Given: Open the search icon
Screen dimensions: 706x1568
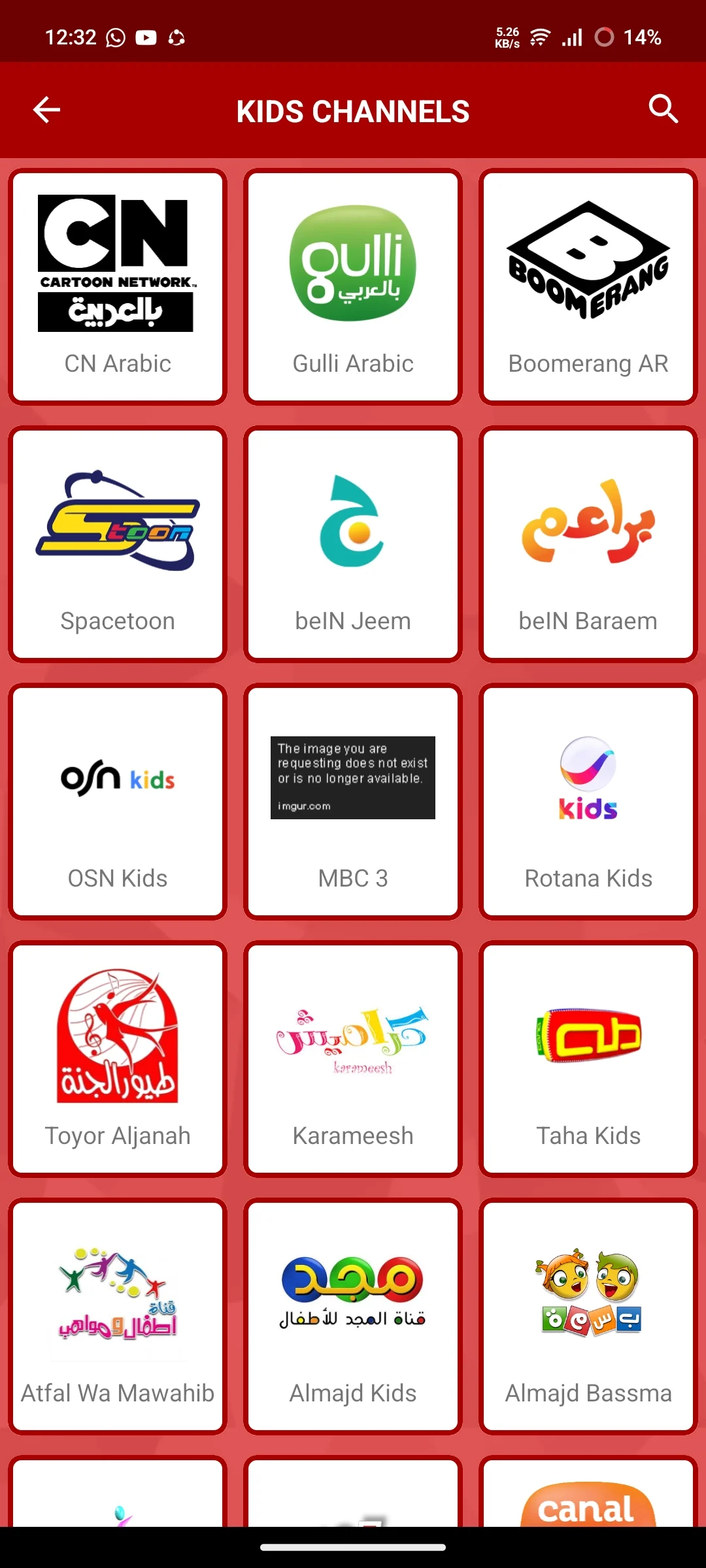Looking at the screenshot, I should (663, 109).
